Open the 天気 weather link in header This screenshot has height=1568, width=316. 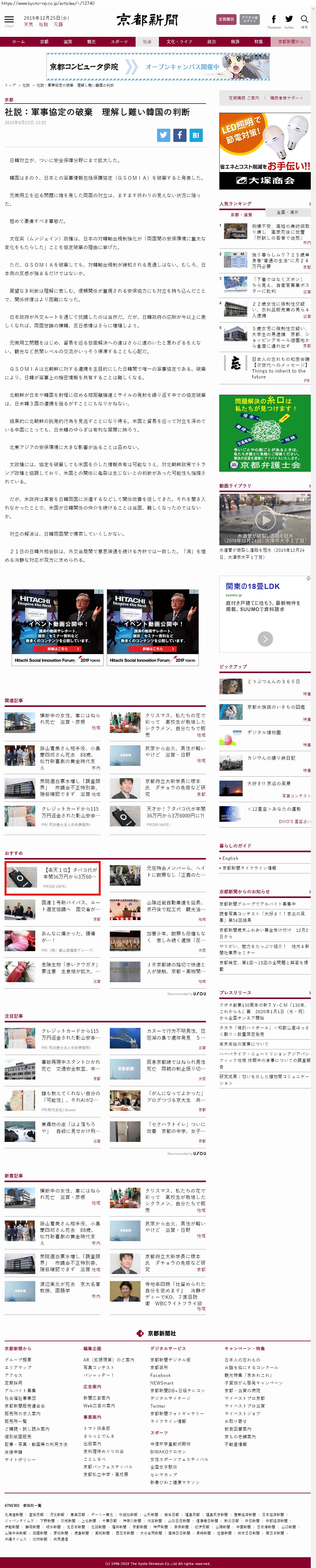click(29, 24)
